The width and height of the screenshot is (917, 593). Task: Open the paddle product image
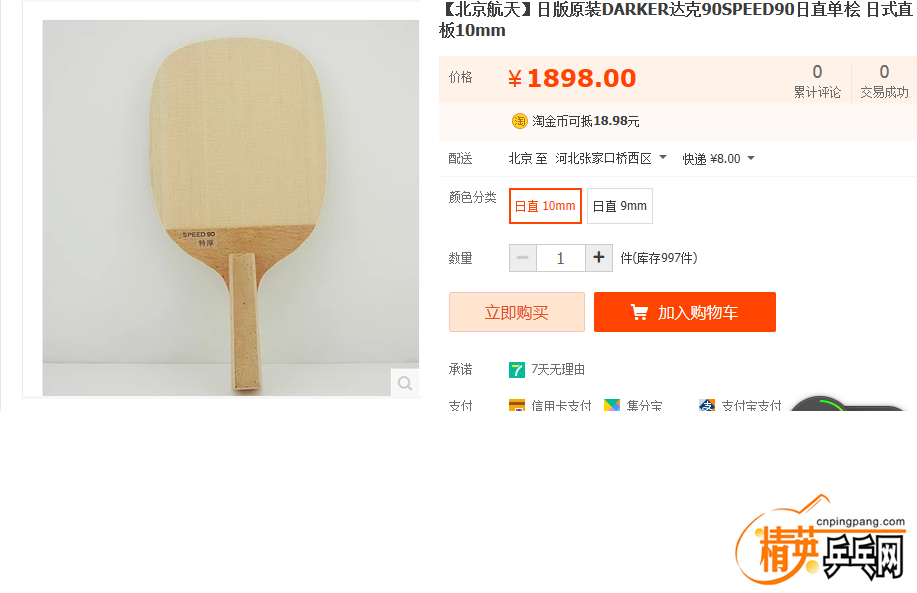pyautogui.click(x=230, y=200)
